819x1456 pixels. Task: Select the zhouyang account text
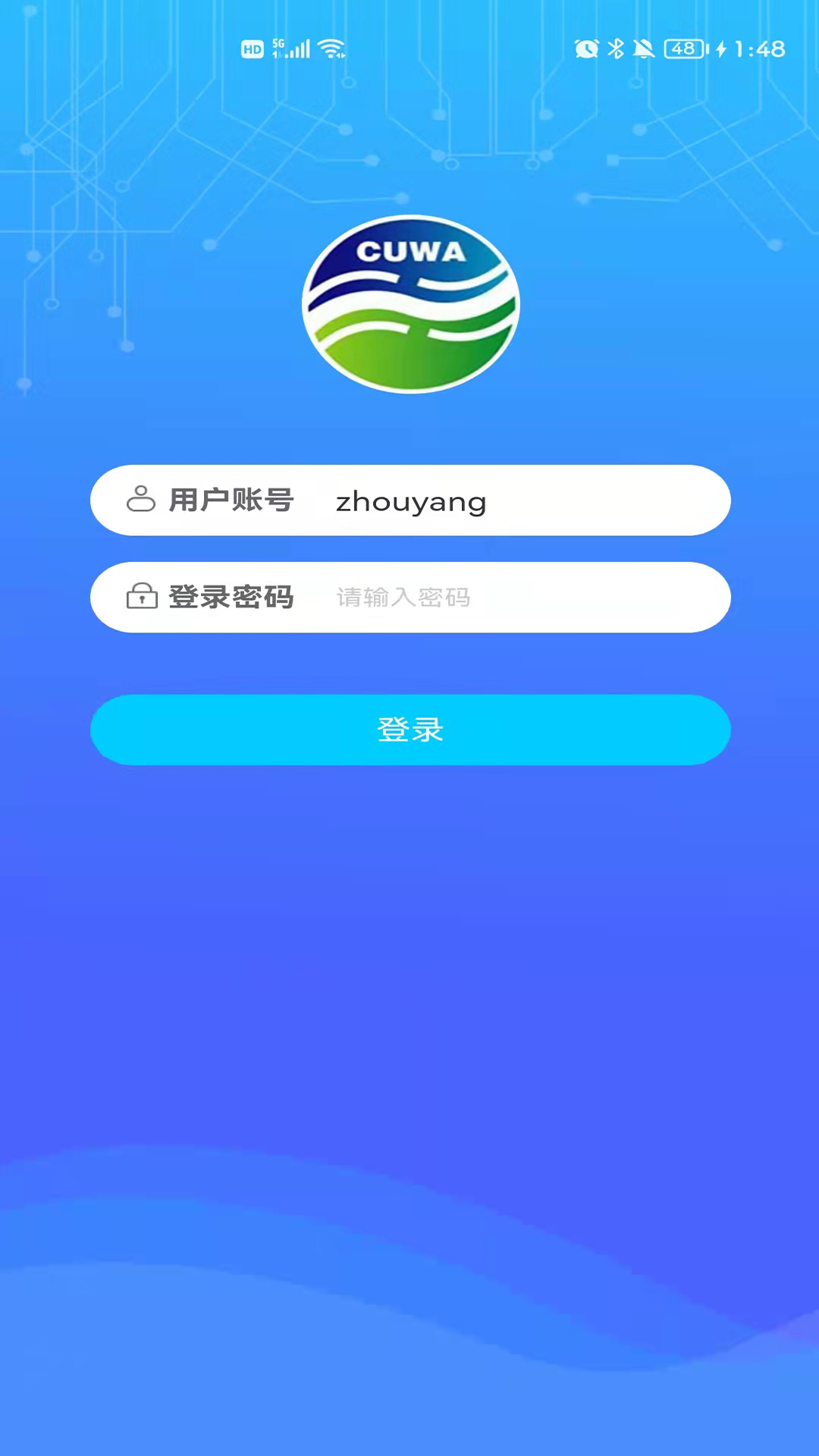click(x=411, y=500)
